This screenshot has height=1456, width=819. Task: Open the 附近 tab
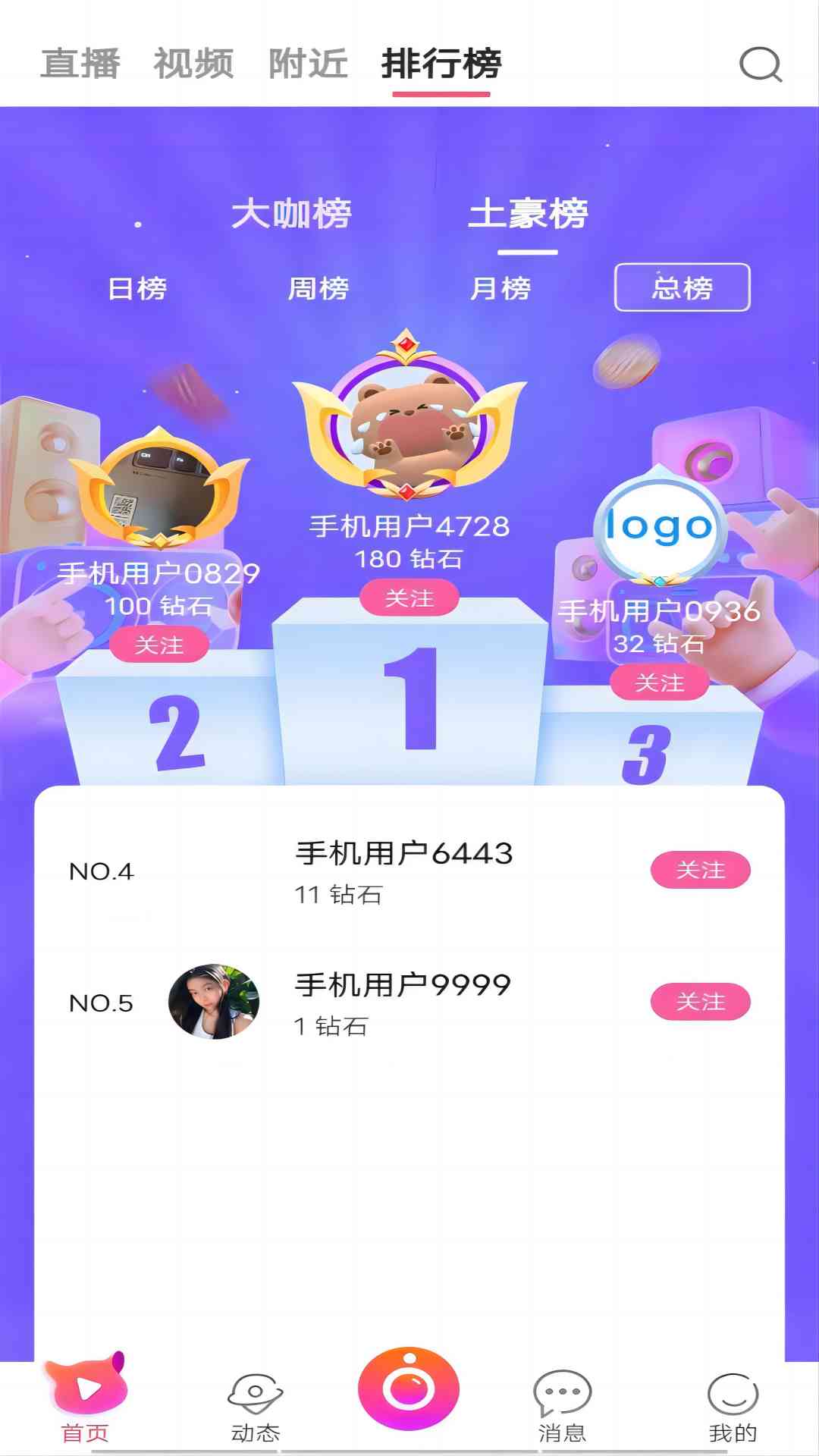click(308, 63)
